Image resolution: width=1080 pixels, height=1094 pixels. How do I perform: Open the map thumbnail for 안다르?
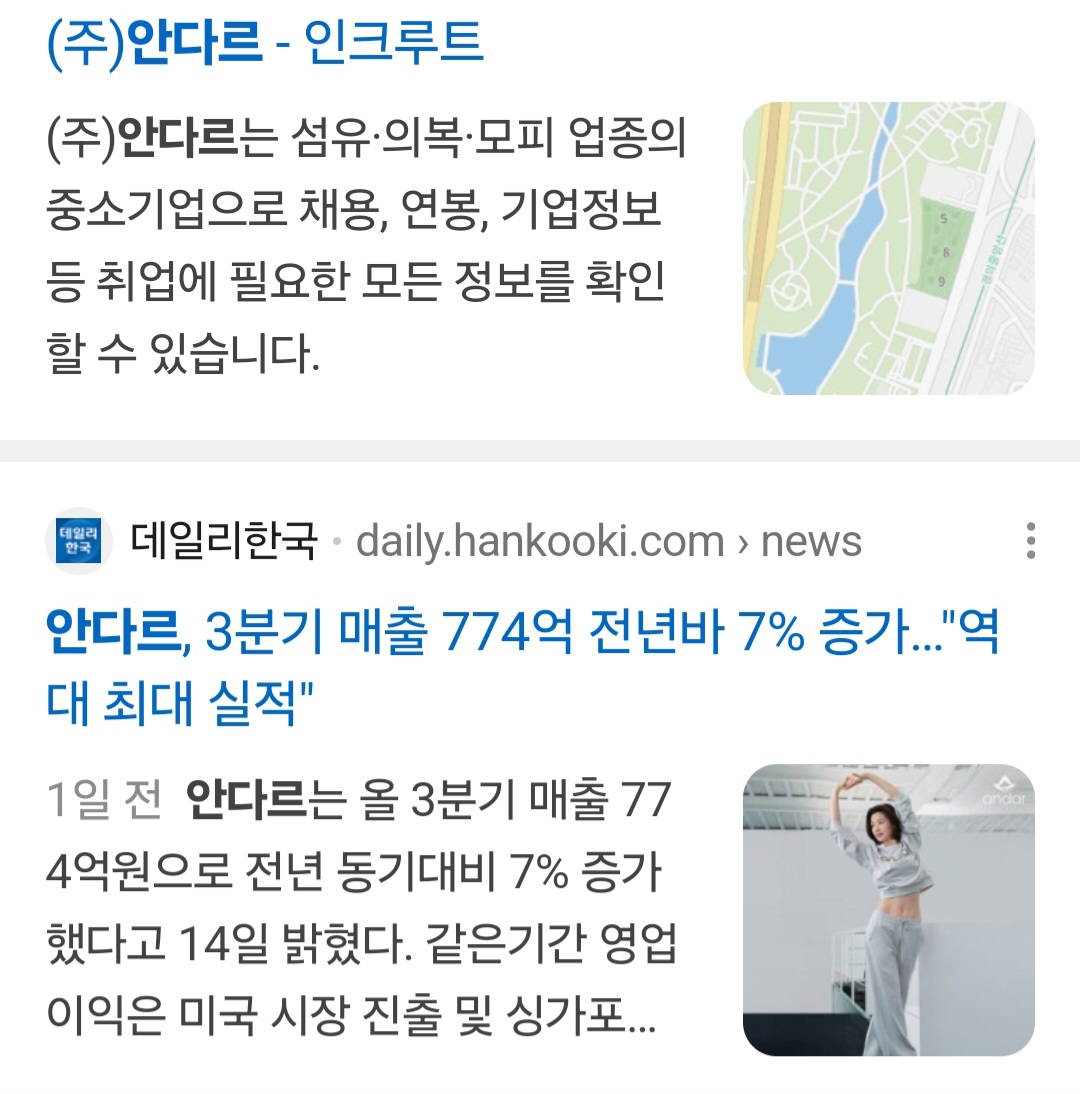(888, 248)
